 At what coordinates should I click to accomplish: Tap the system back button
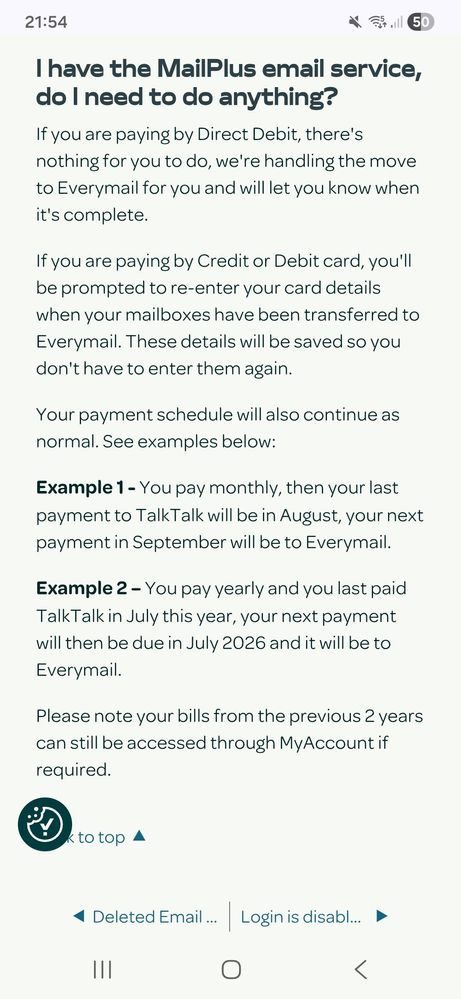360,970
